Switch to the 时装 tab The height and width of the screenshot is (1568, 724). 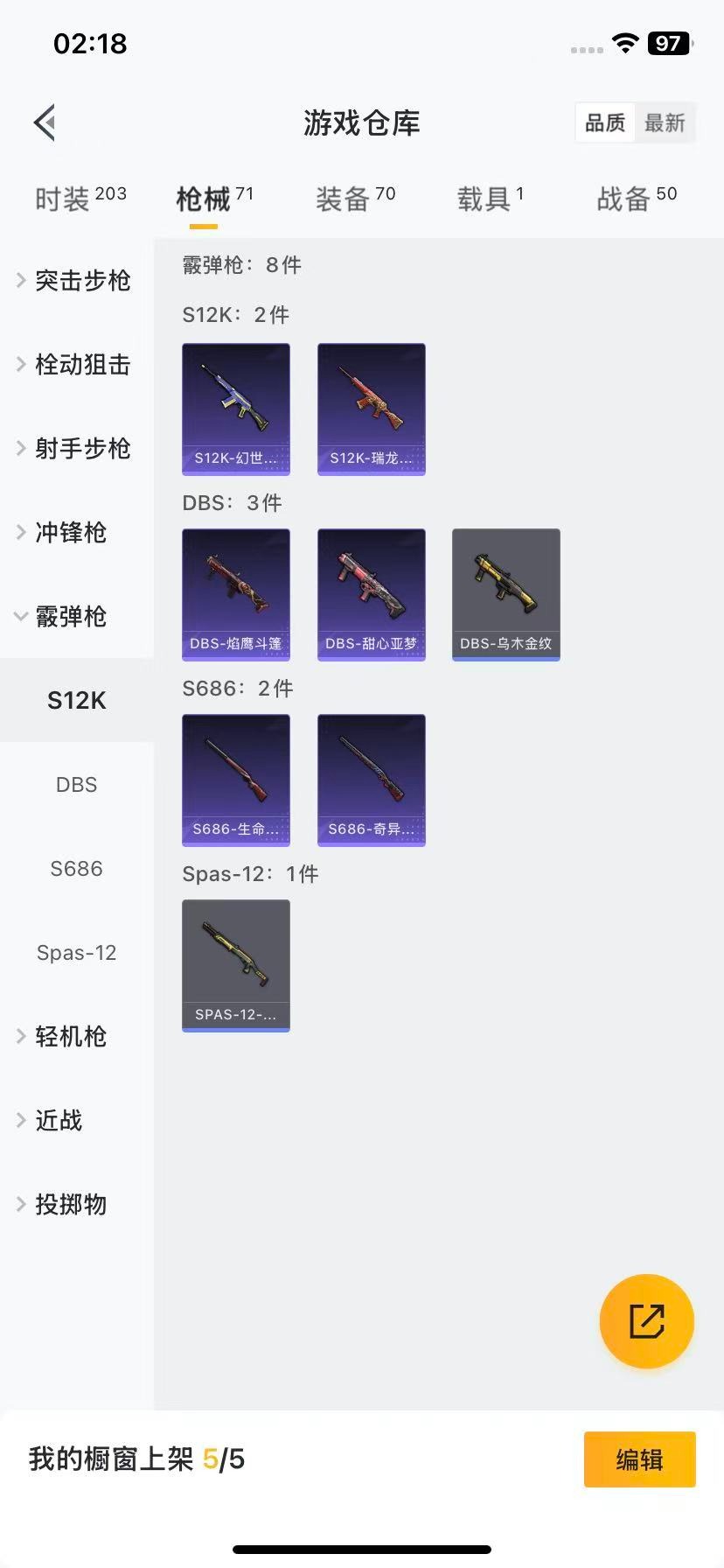point(80,199)
